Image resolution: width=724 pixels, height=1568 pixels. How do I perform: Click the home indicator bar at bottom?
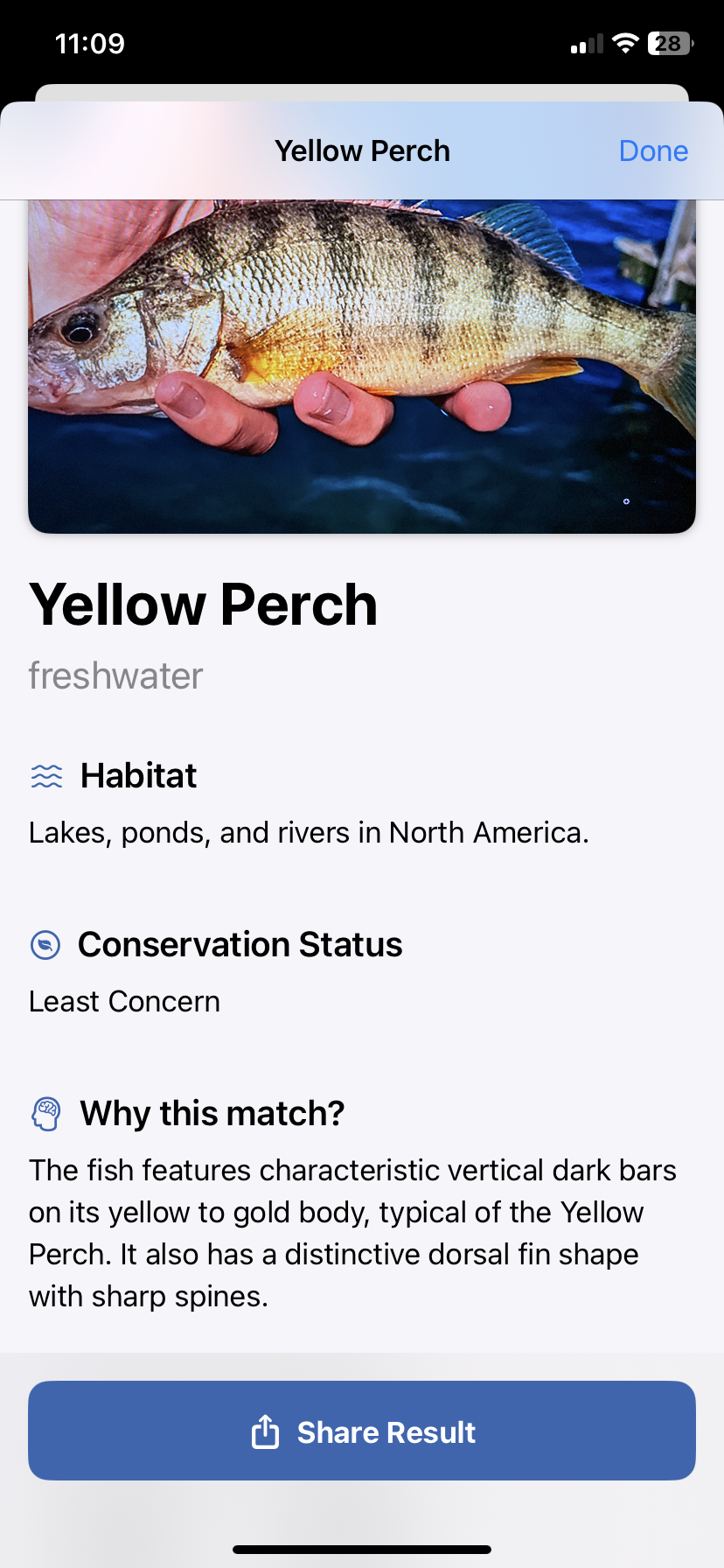(362, 1547)
